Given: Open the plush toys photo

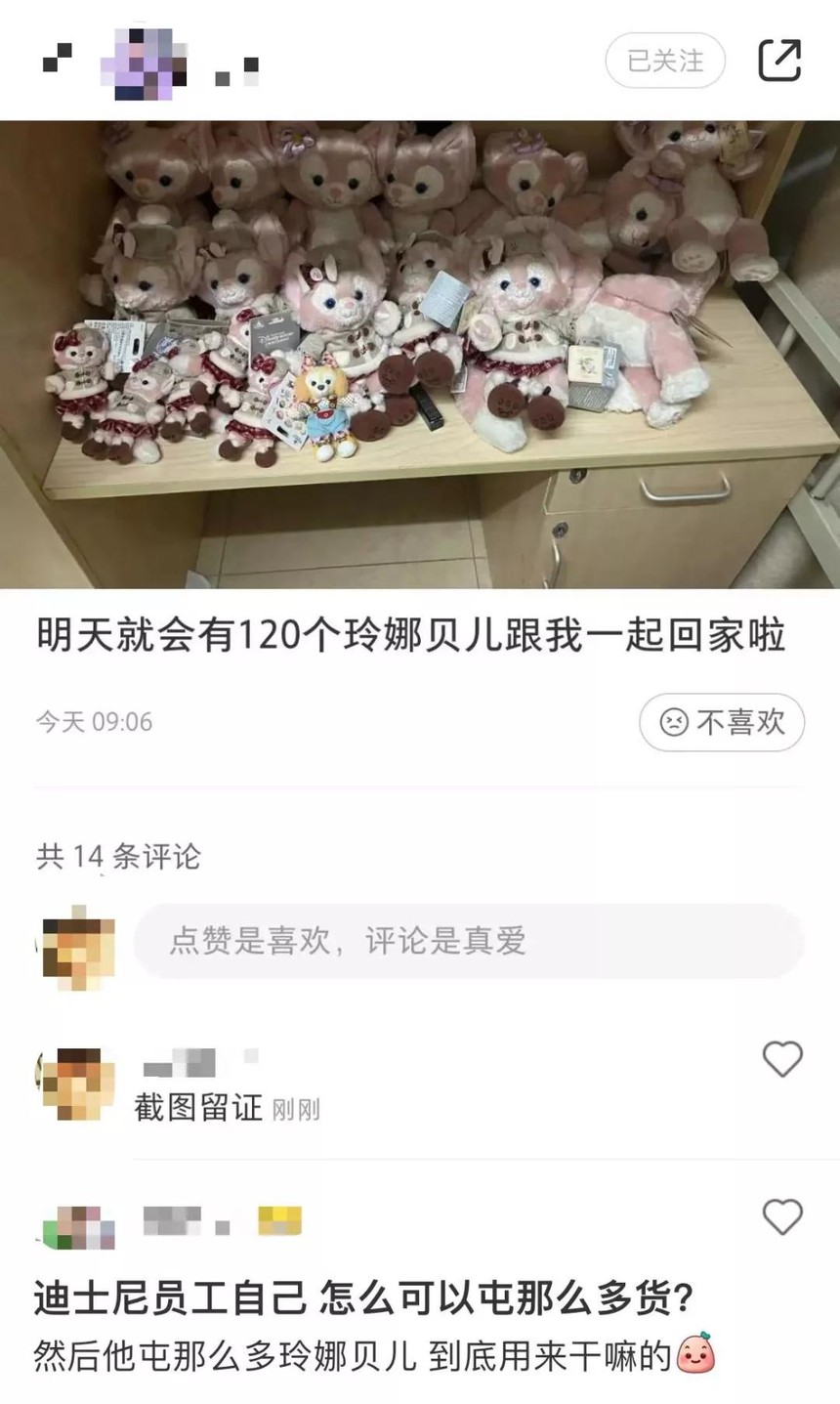Looking at the screenshot, I should click(x=420, y=354).
